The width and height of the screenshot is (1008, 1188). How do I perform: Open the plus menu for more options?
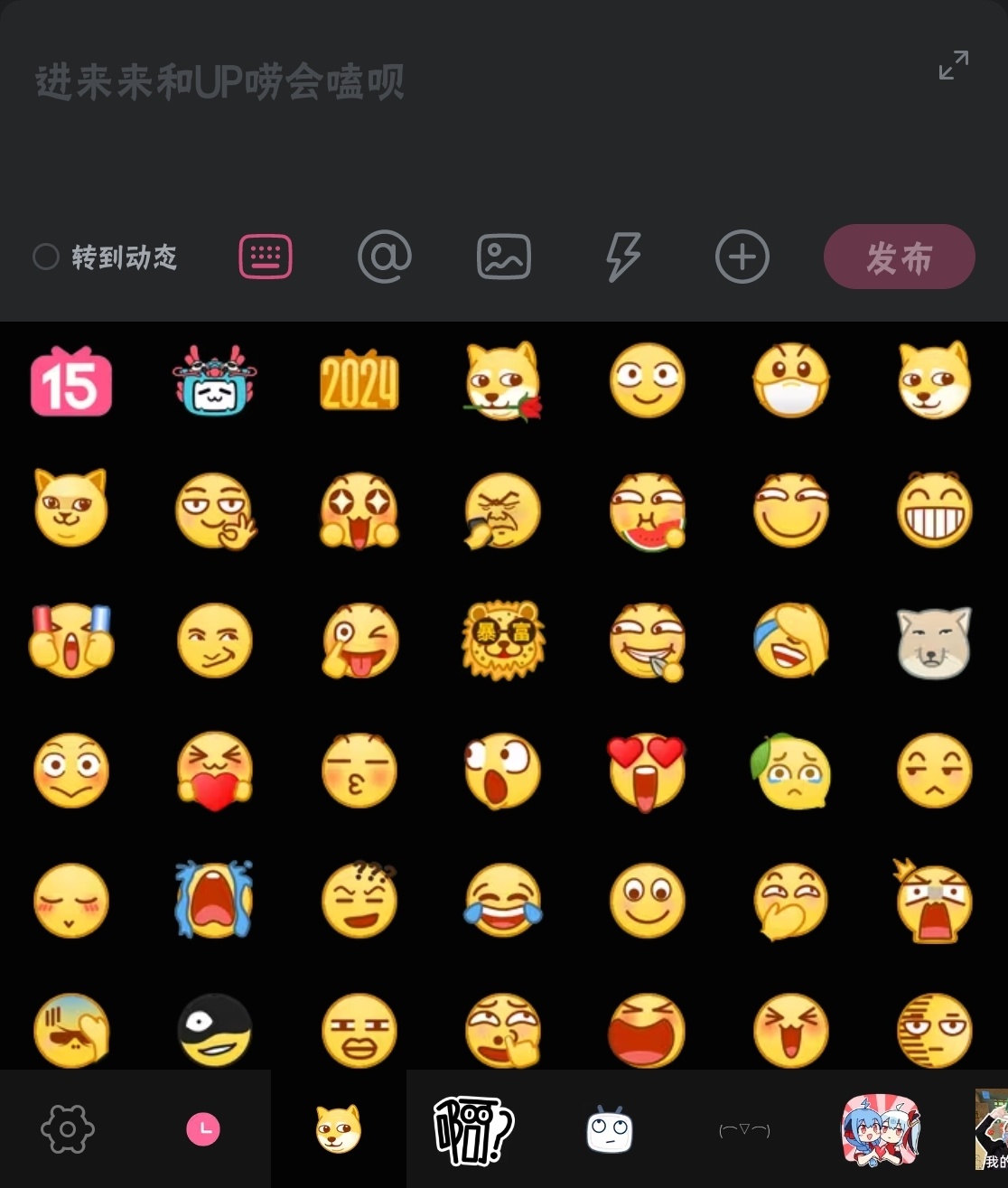(742, 257)
